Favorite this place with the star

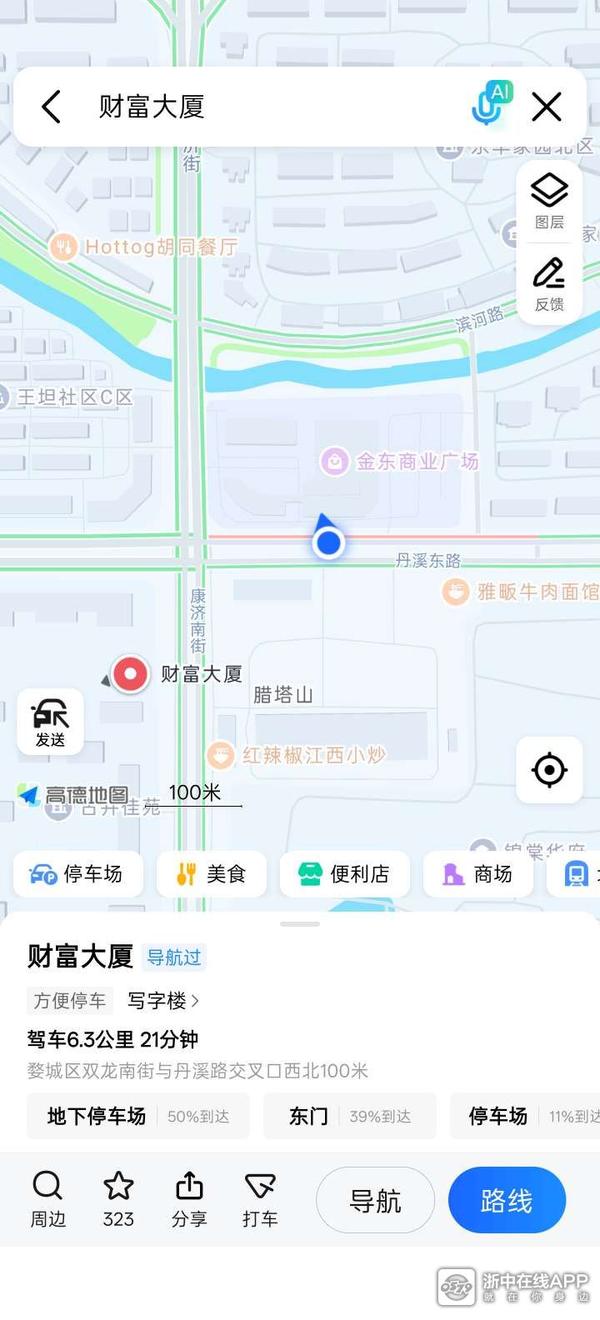pyautogui.click(x=118, y=1199)
